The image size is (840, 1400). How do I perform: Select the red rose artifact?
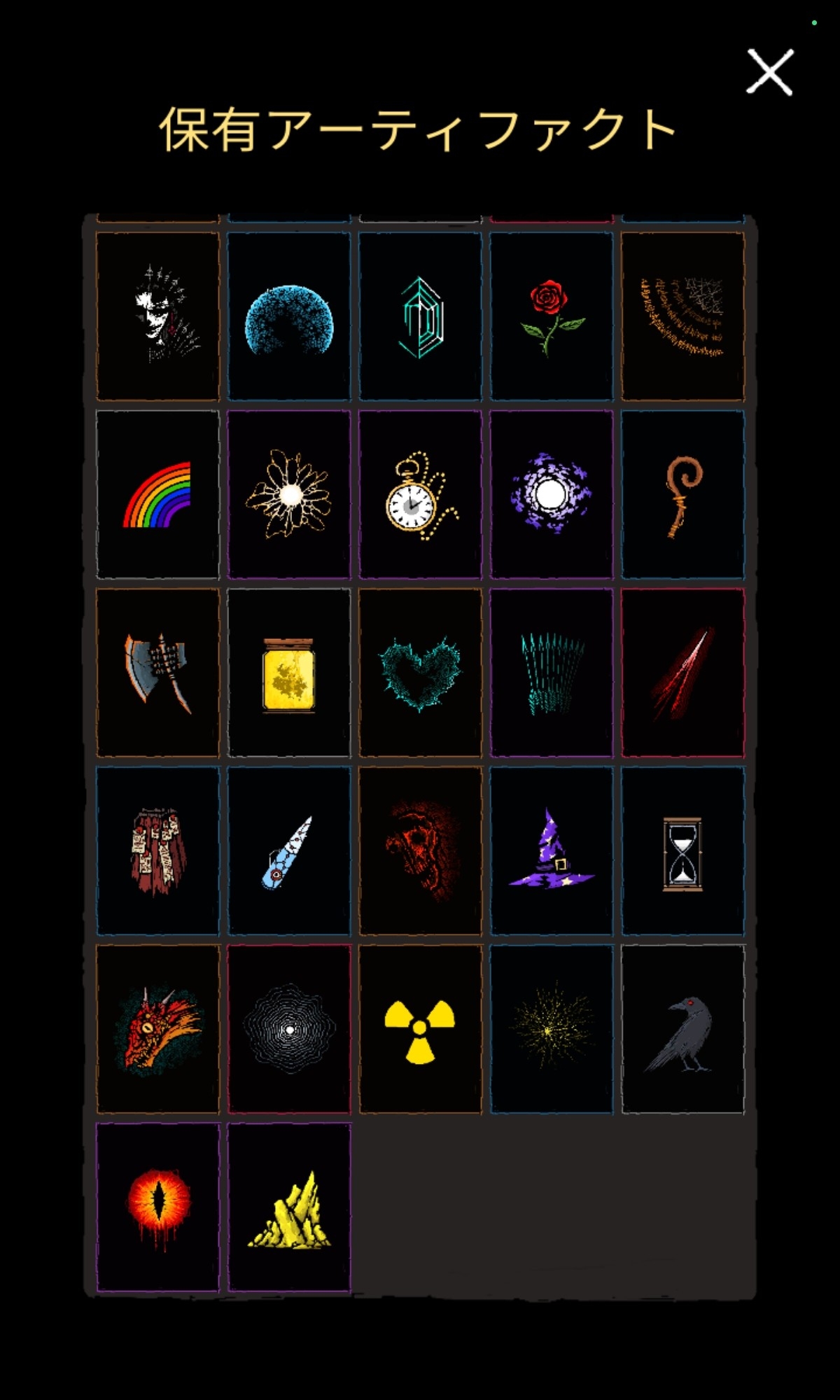[x=552, y=316]
